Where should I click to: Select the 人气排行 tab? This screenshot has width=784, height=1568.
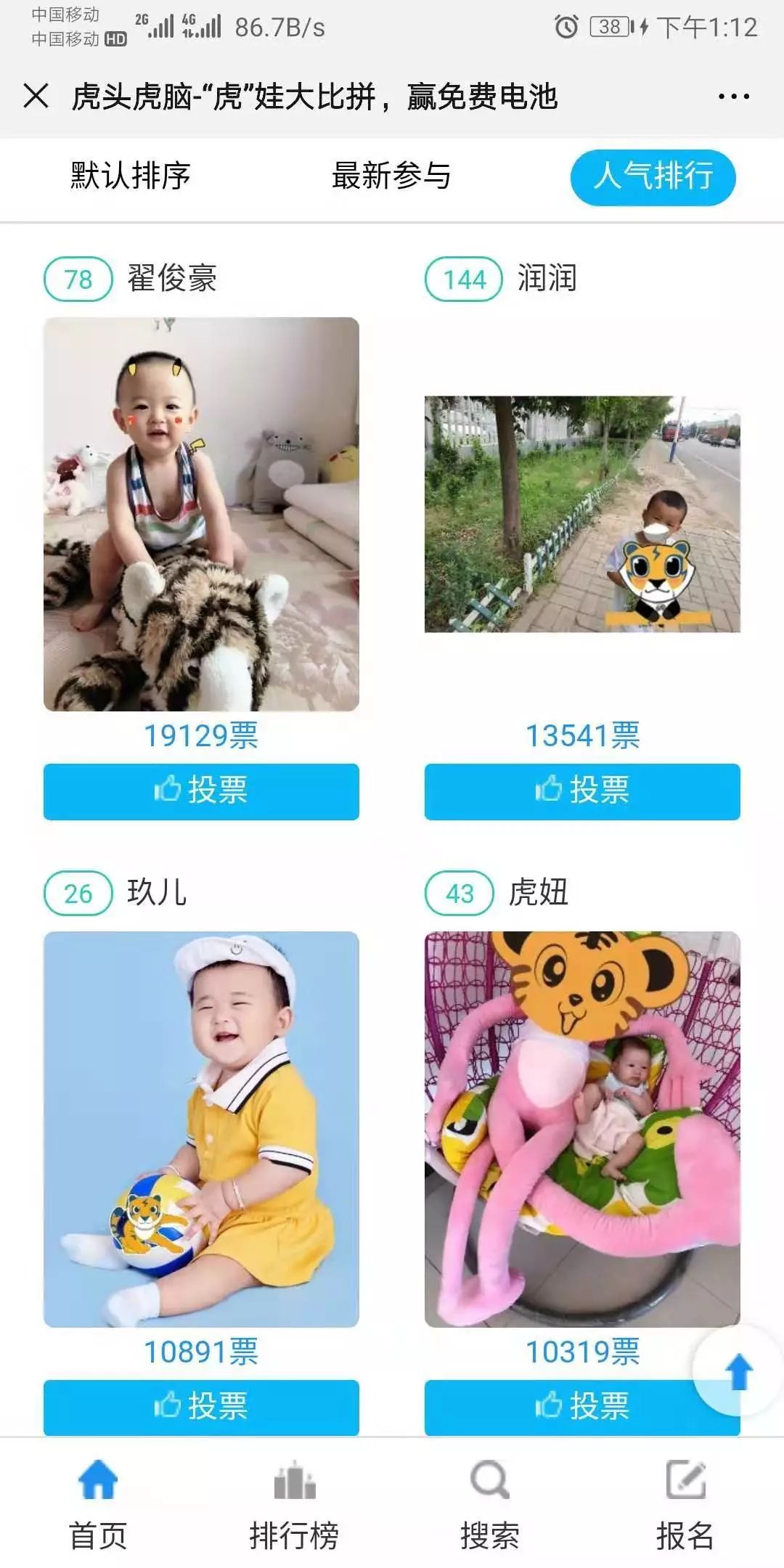pos(653,177)
